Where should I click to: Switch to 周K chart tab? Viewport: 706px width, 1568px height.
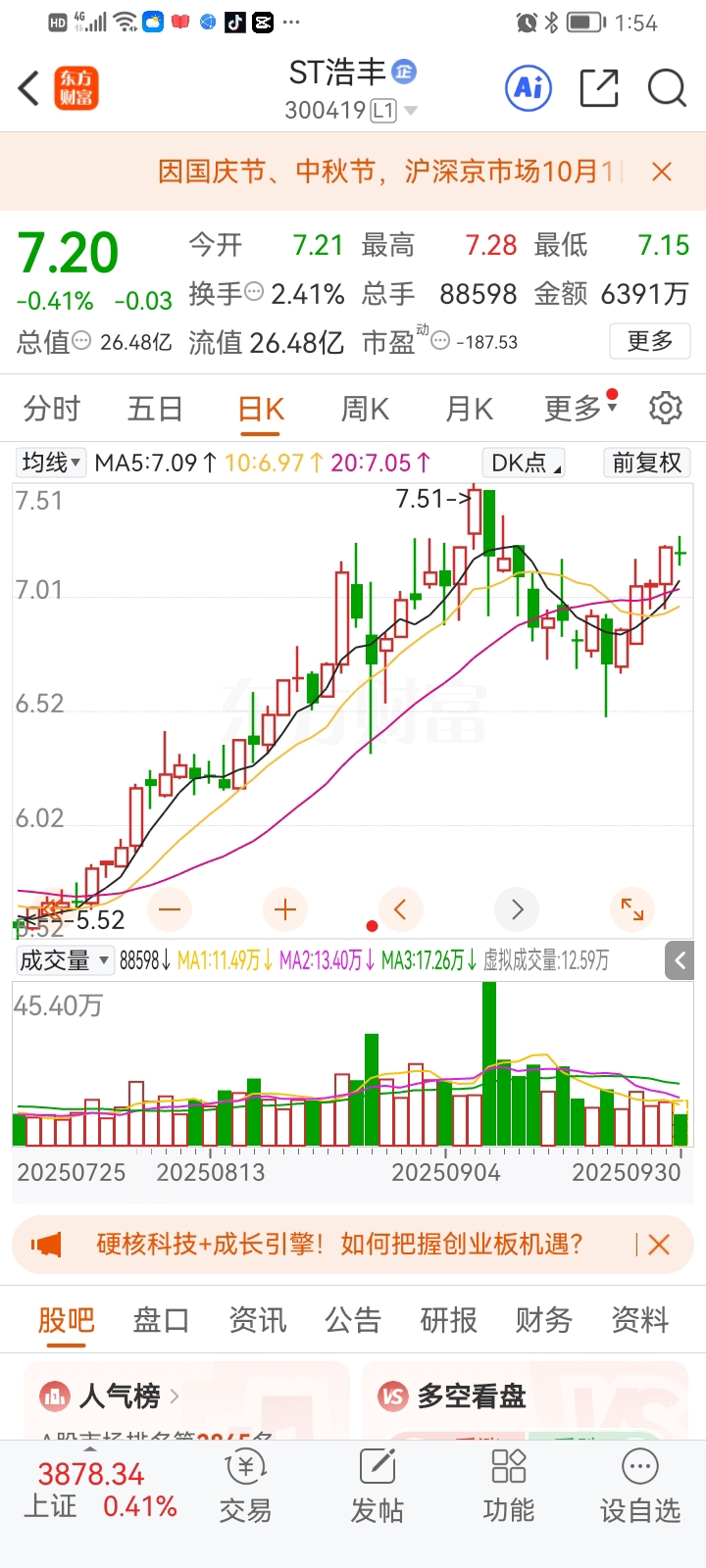click(x=365, y=409)
